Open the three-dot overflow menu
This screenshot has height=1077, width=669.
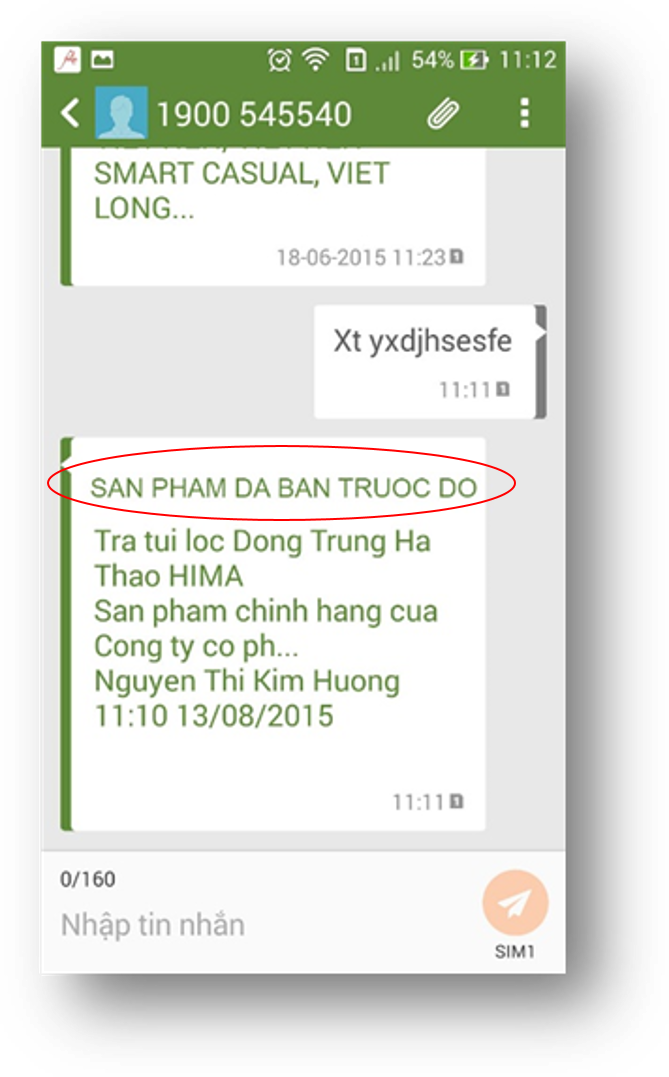pyautogui.click(x=524, y=114)
